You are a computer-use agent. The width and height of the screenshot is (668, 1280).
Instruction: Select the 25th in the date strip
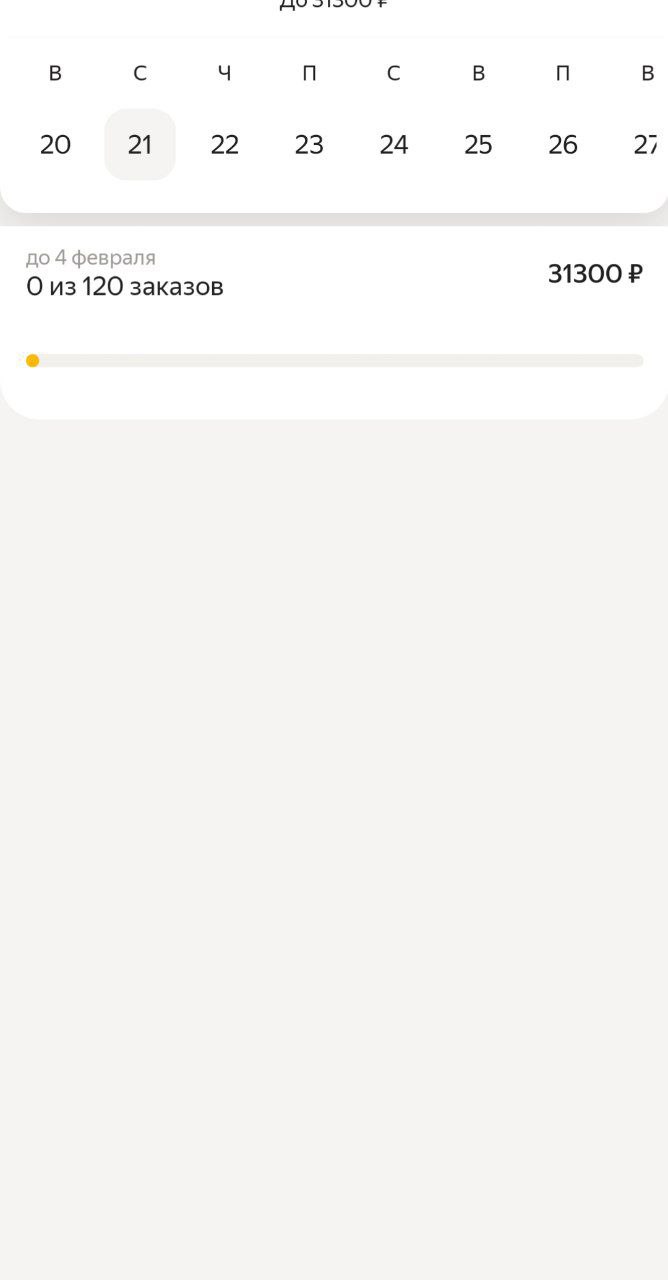pyautogui.click(x=478, y=145)
